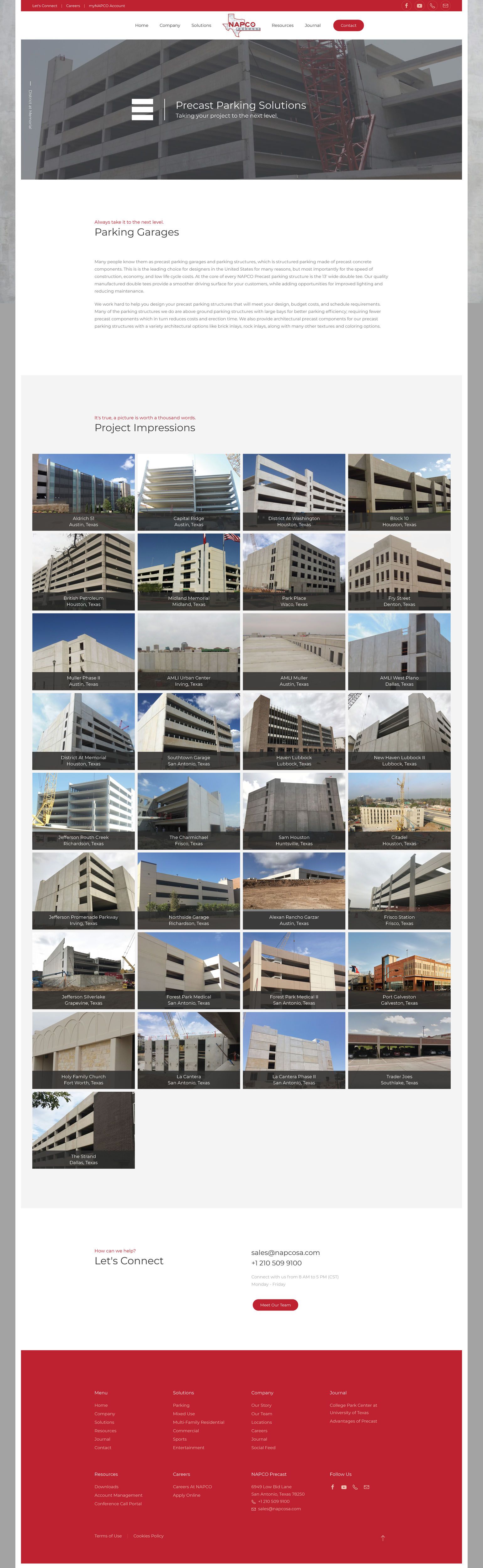
Task: View the Sam Houston Huntsville project
Action: tap(294, 811)
